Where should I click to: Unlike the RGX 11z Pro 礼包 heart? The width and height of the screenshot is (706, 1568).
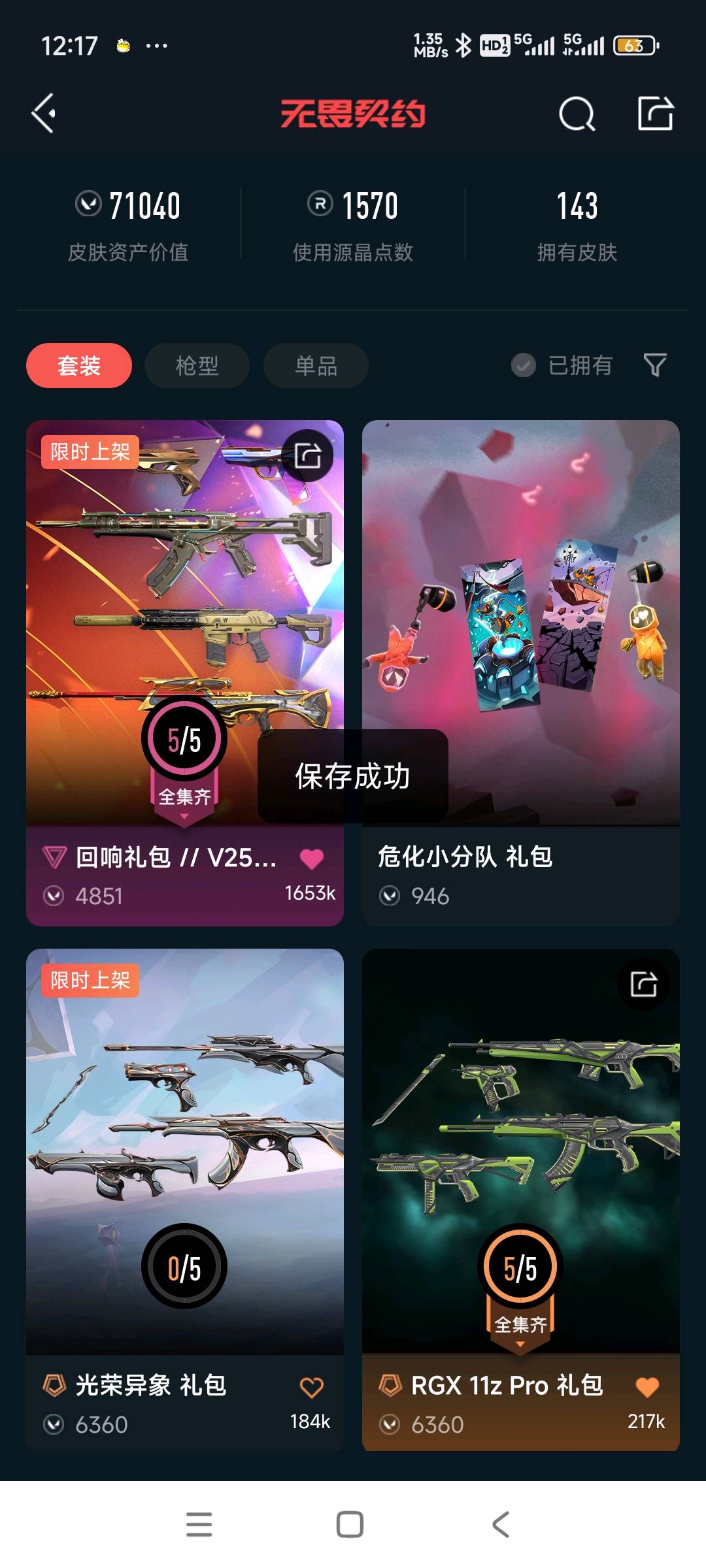point(647,1387)
